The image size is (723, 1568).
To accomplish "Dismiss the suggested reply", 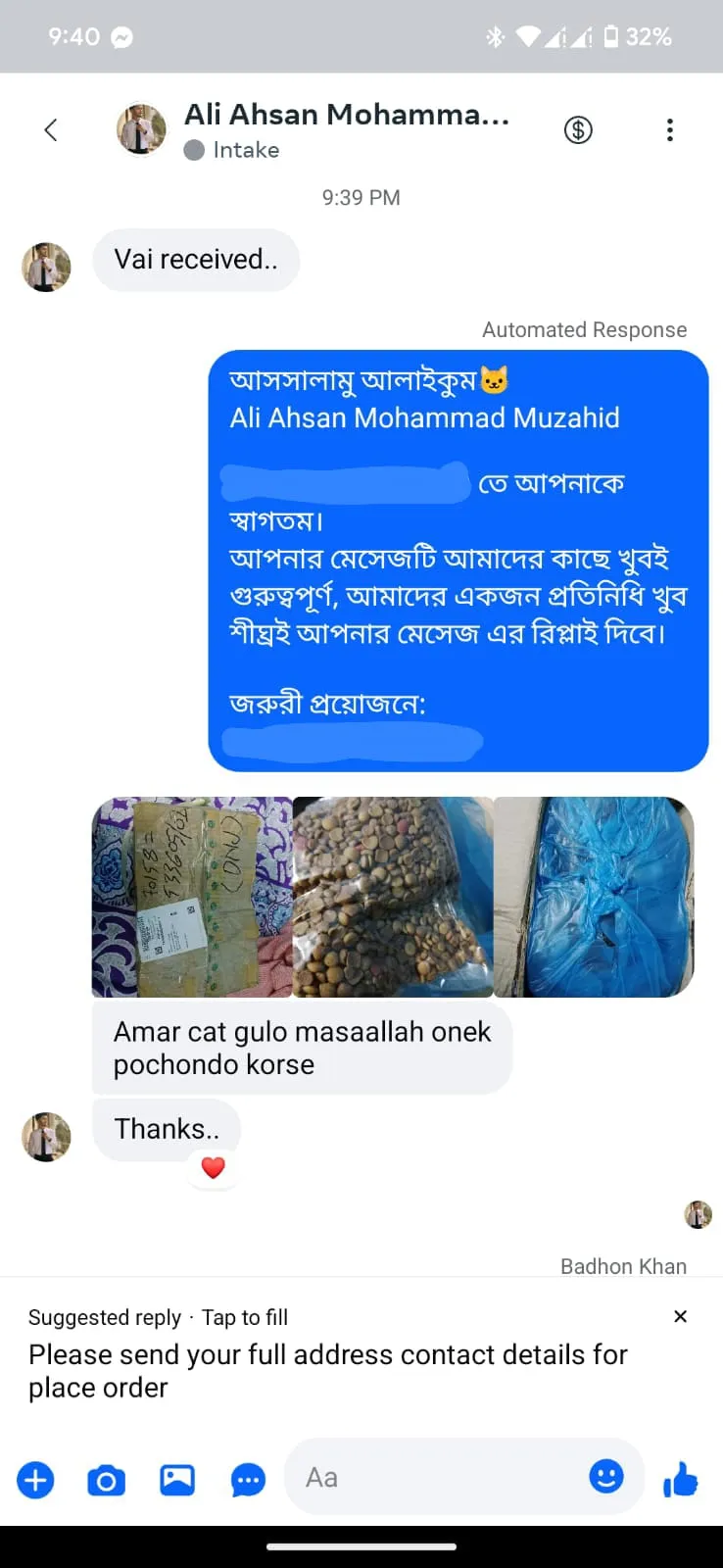I will tap(681, 1316).
